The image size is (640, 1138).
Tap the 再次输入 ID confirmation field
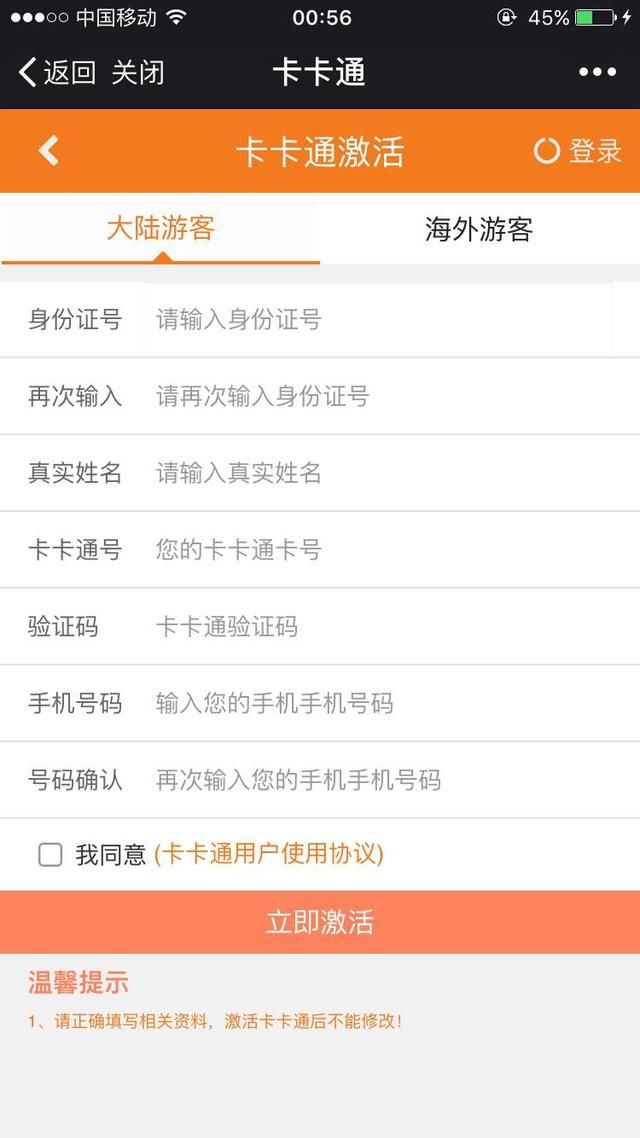pyautogui.click(x=380, y=396)
